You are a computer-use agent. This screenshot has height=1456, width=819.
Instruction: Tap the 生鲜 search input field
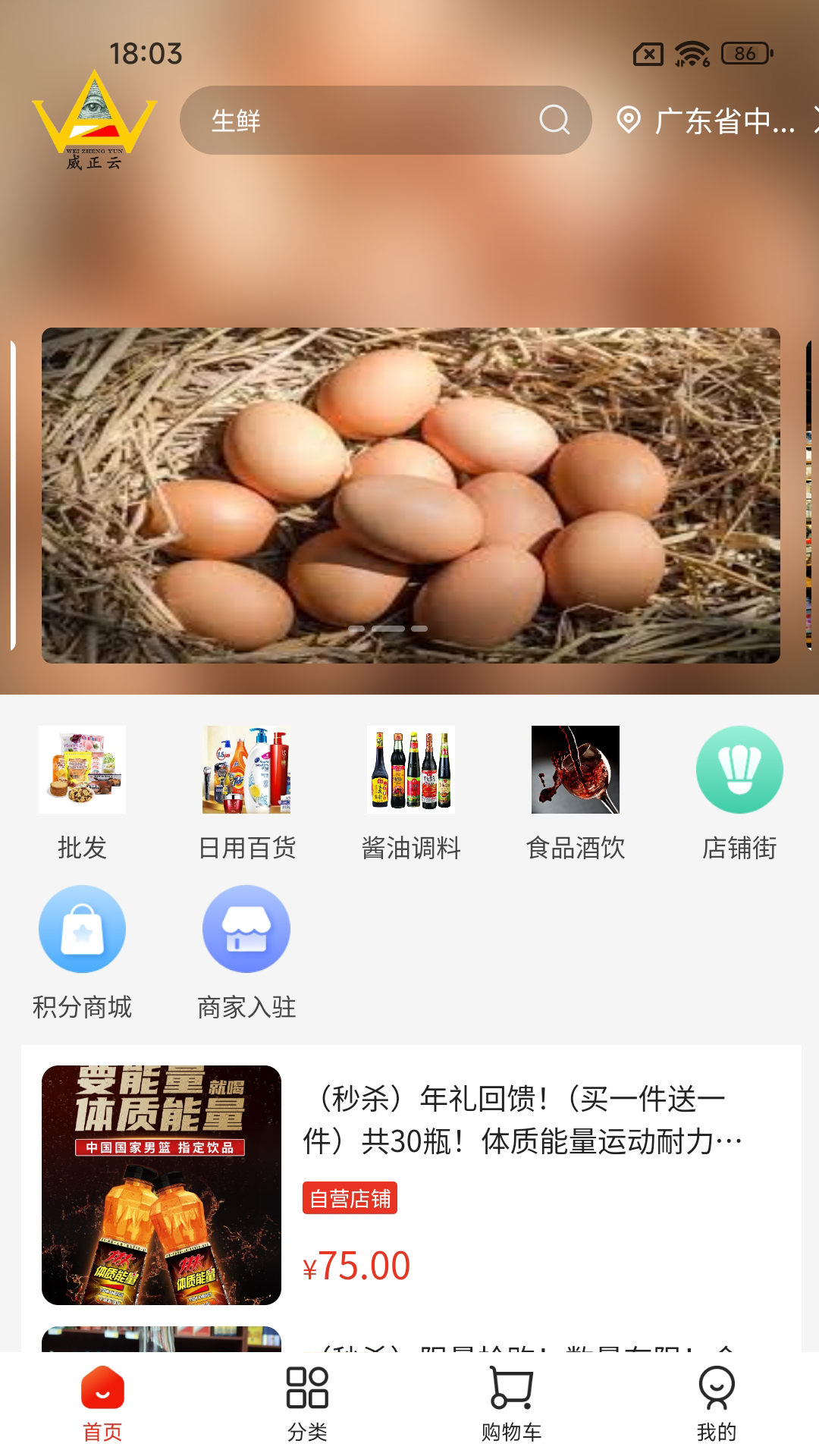(341, 121)
